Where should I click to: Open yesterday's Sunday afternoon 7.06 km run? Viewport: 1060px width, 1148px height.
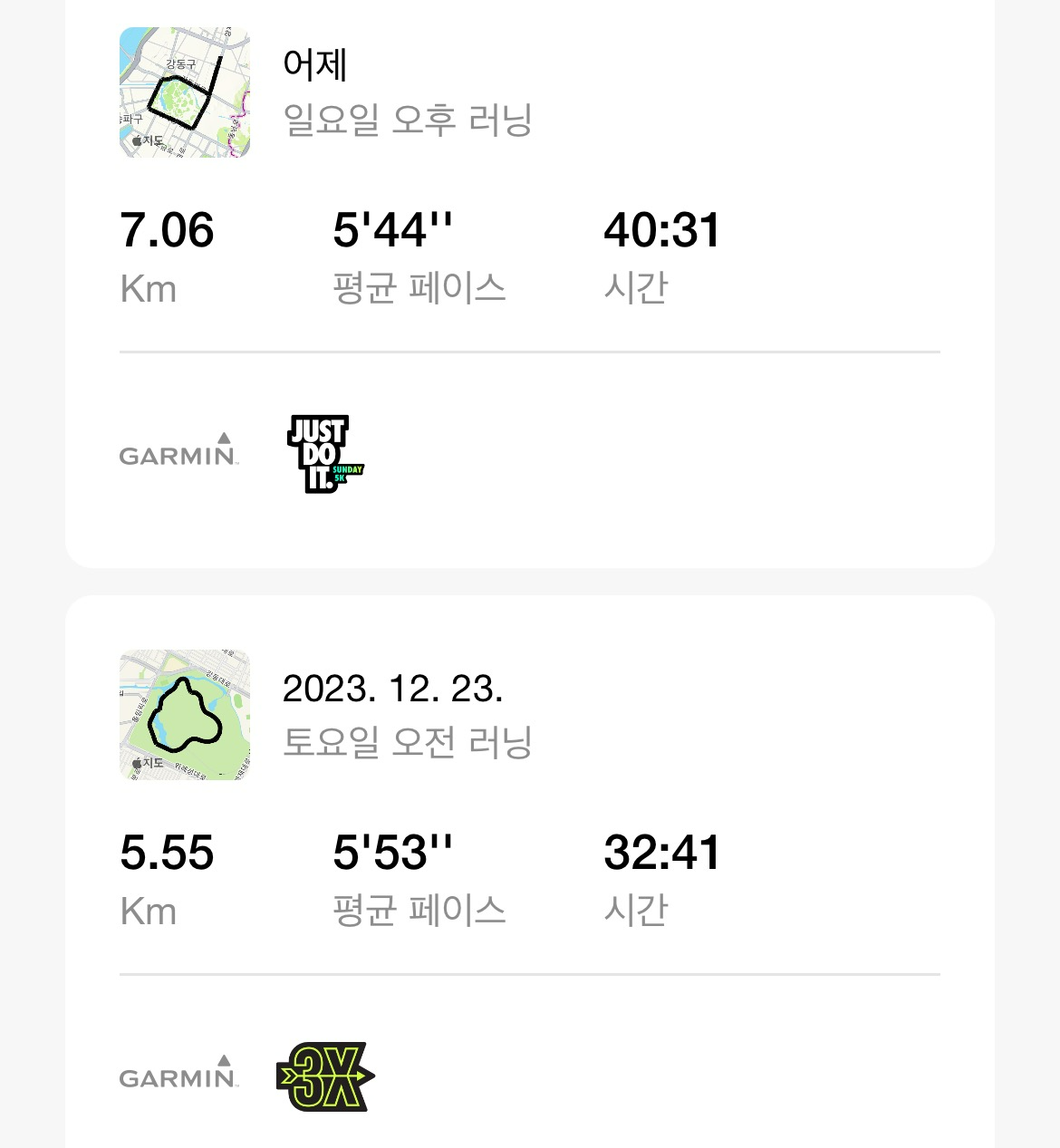529,284
